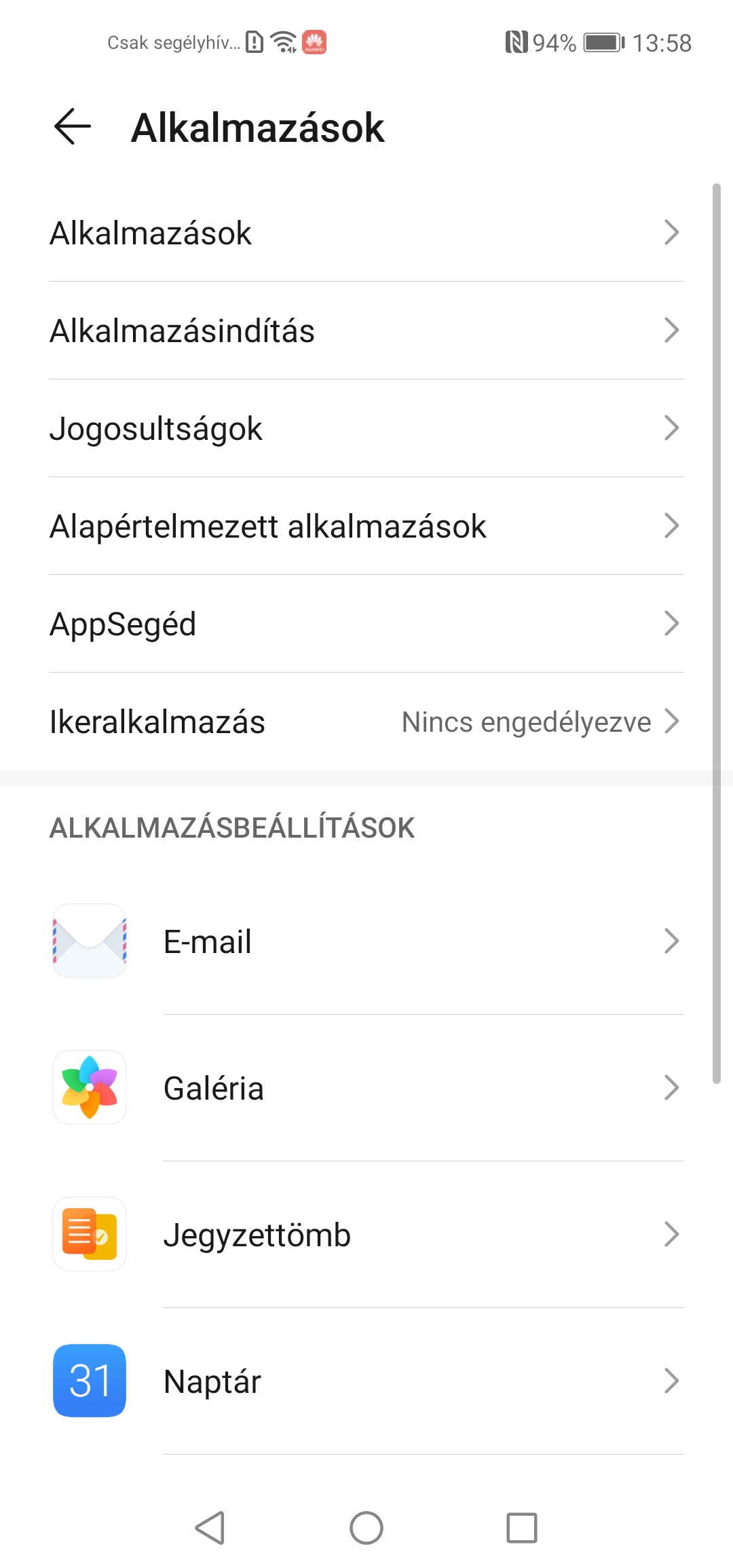Open E-mail app settings
The image size is (733, 1568).
click(366, 941)
